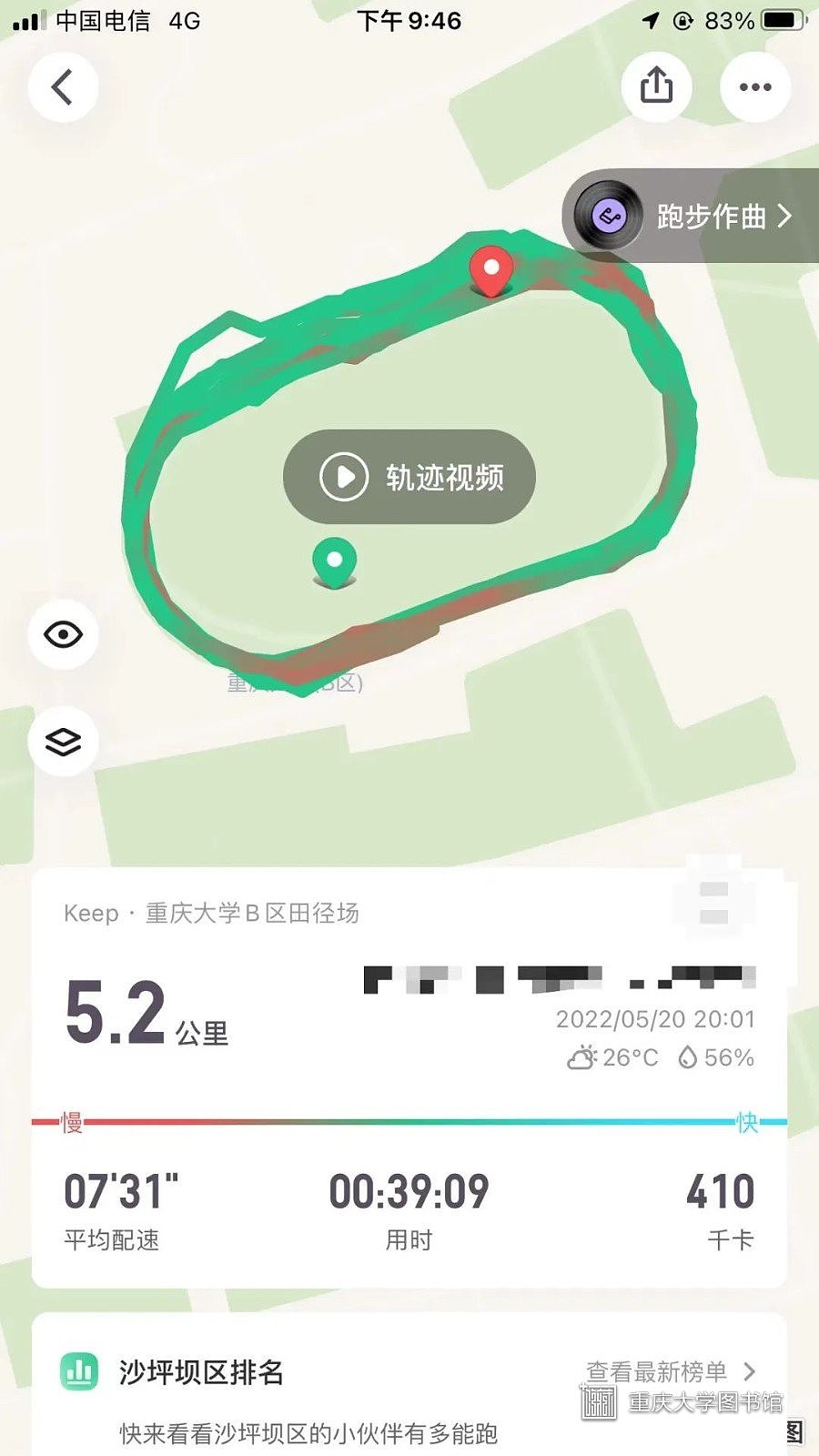819x1456 pixels.
Task: View the latest leaderboard via 查看最新榜单
Action: [x=670, y=1371]
